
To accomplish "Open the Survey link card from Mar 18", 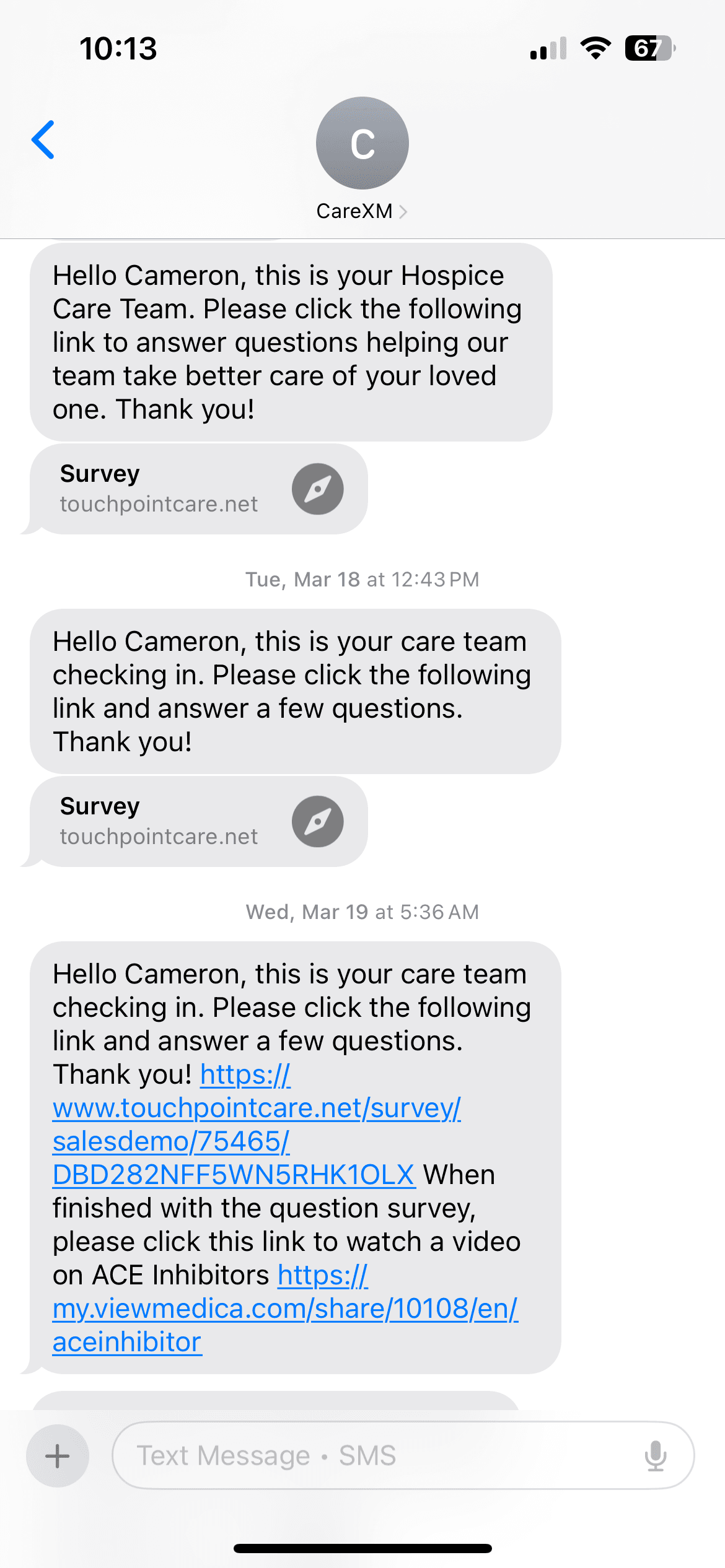I will pos(199,821).
